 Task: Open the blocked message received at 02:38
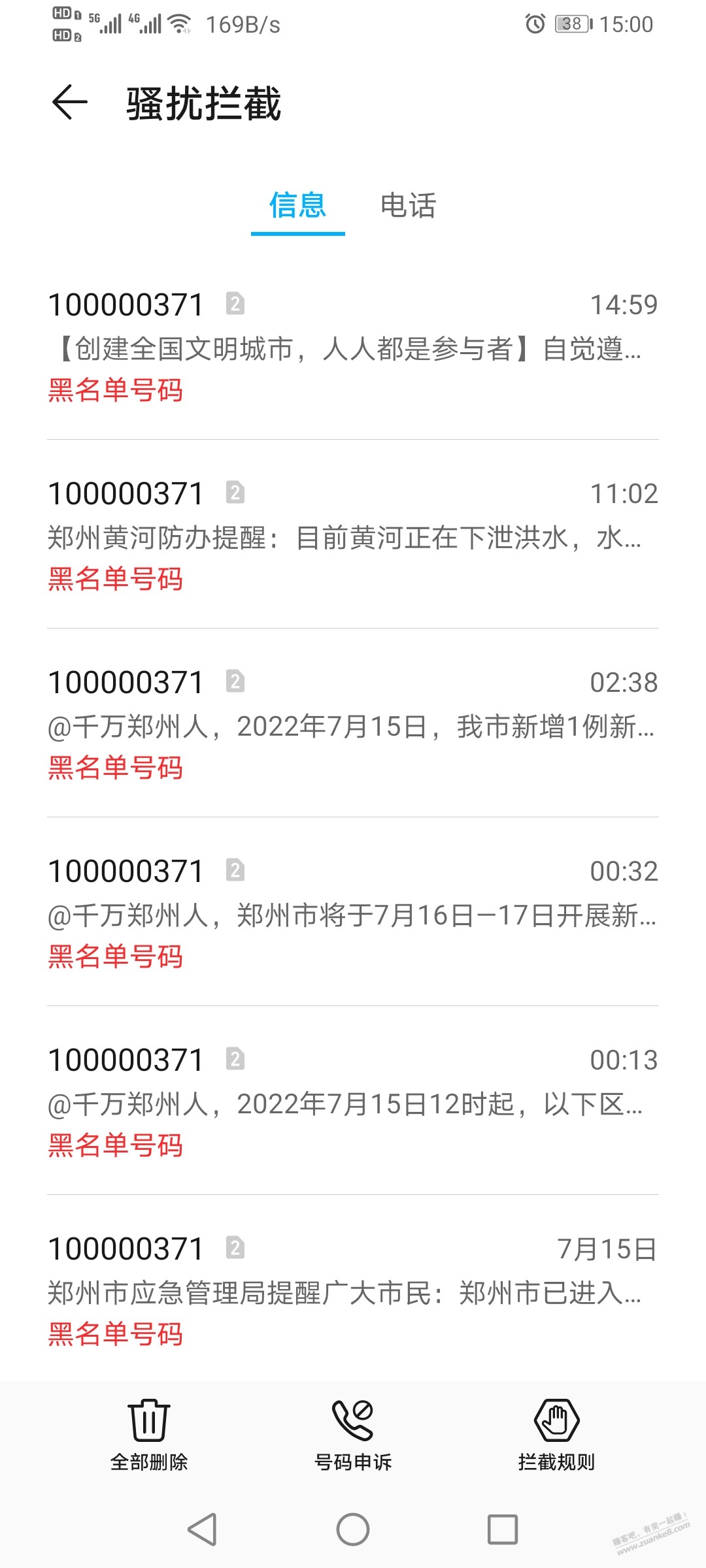coord(353,723)
